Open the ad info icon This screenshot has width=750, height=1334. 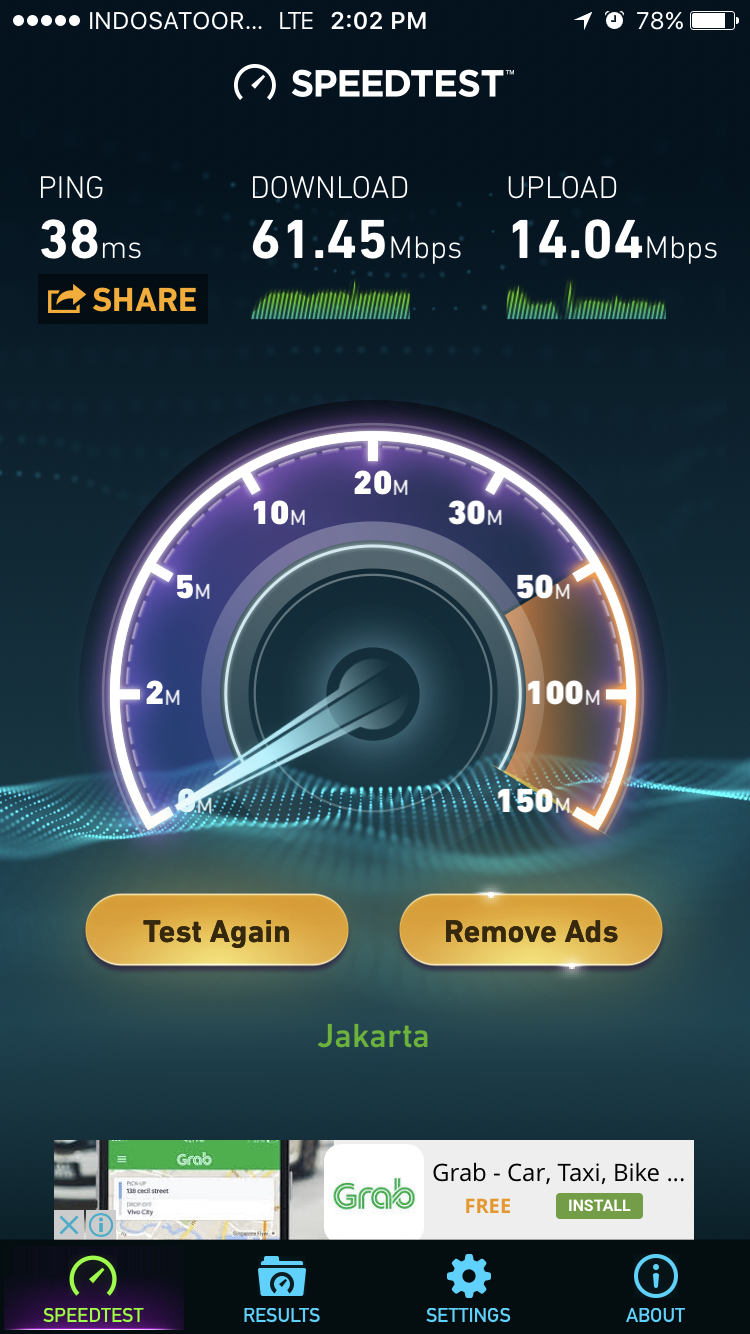(100, 1224)
